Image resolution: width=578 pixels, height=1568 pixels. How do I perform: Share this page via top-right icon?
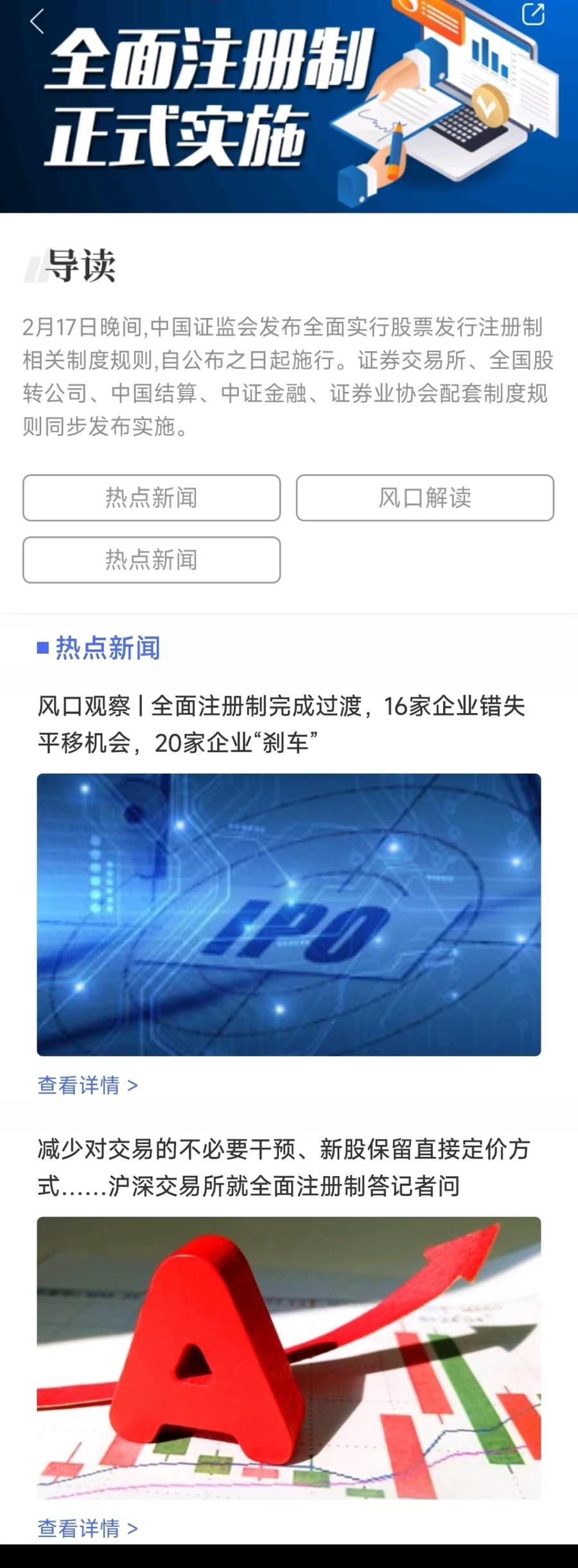tap(532, 14)
